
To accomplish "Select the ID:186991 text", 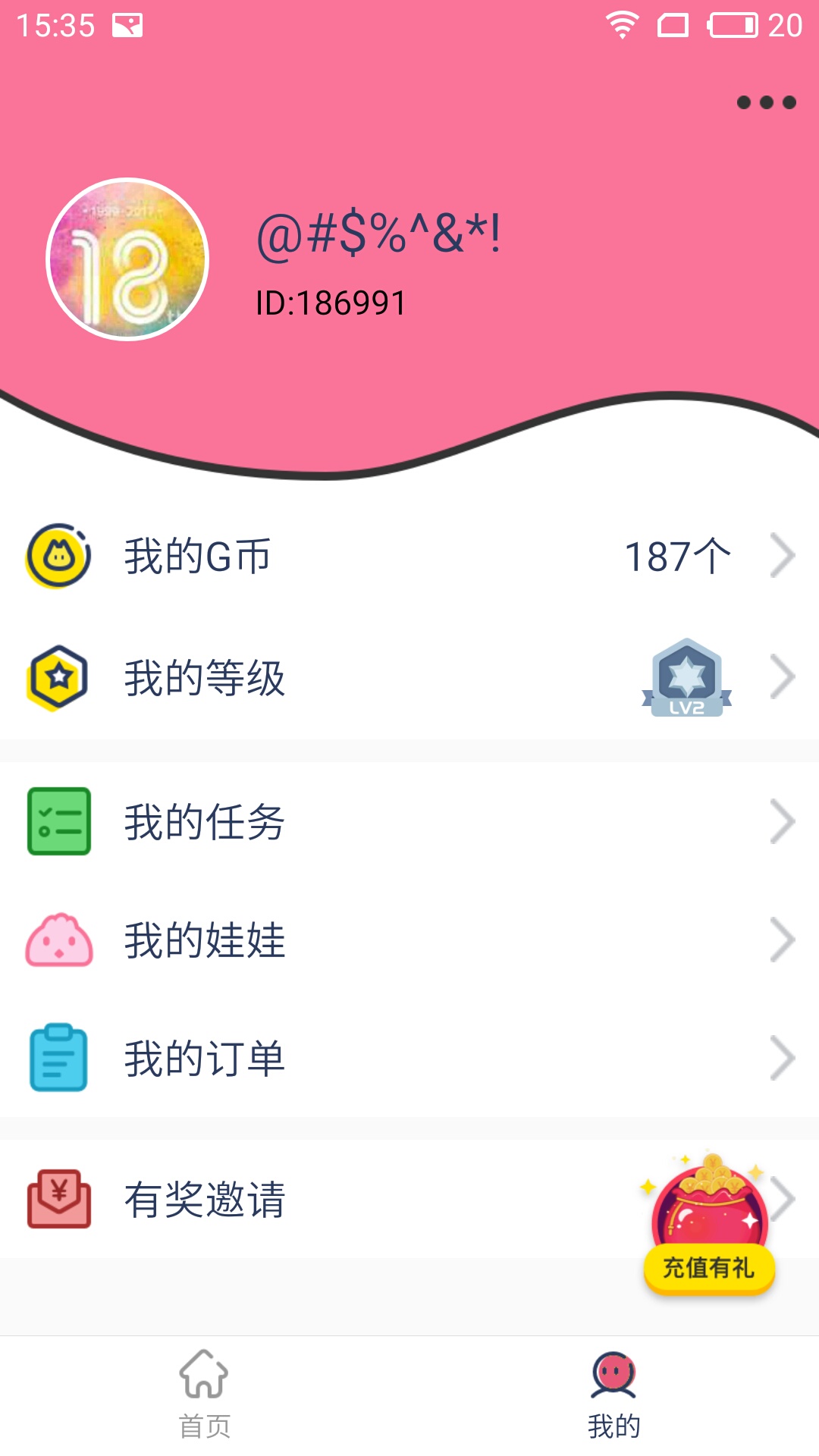I will pos(330,302).
